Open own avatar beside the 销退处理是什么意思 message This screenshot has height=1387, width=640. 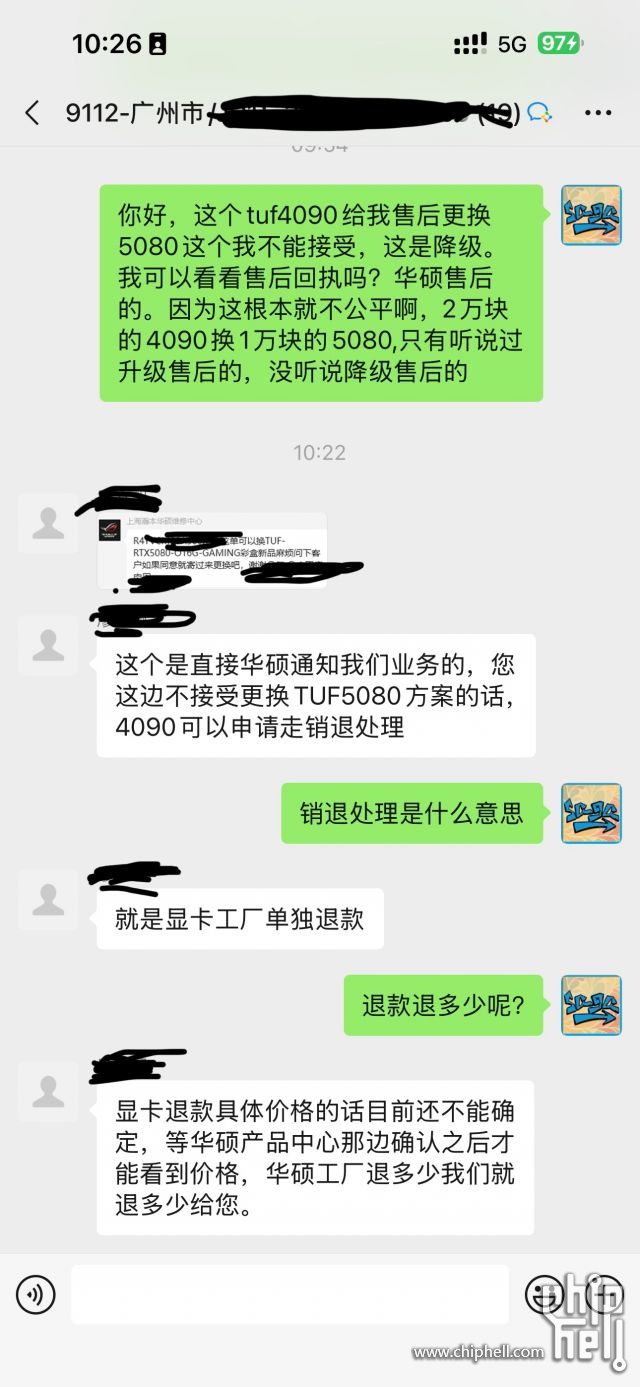pyautogui.click(x=591, y=813)
